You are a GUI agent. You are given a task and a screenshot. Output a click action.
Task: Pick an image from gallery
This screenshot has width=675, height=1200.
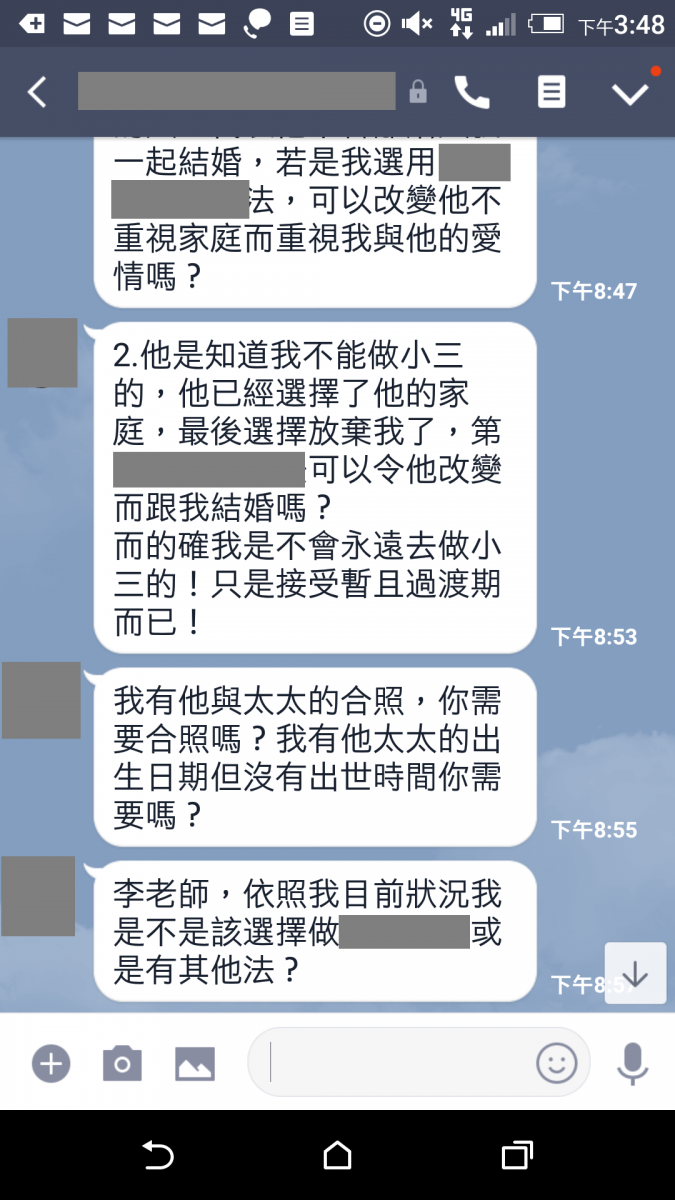coord(195,1063)
